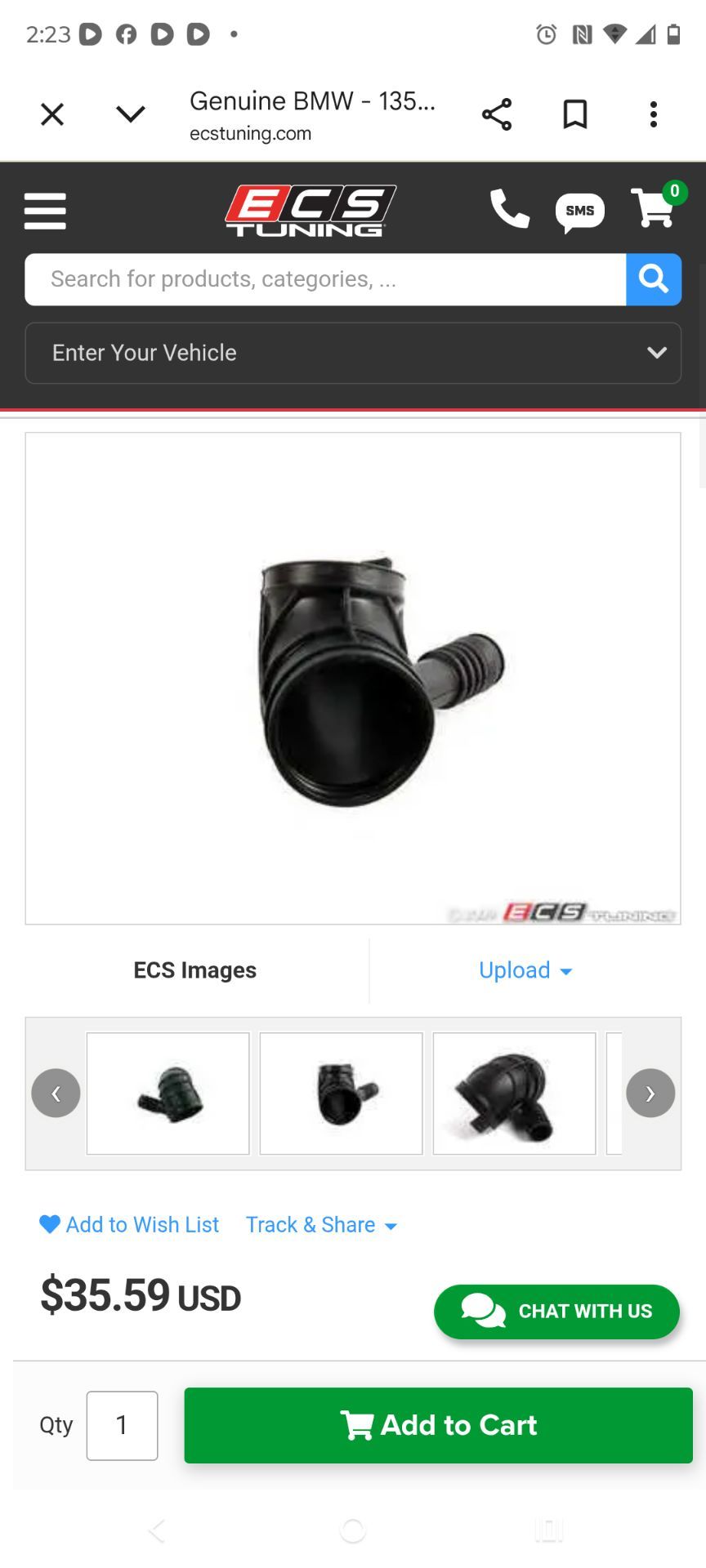
Task: Expand the page info chevron
Action: pyautogui.click(x=131, y=114)
